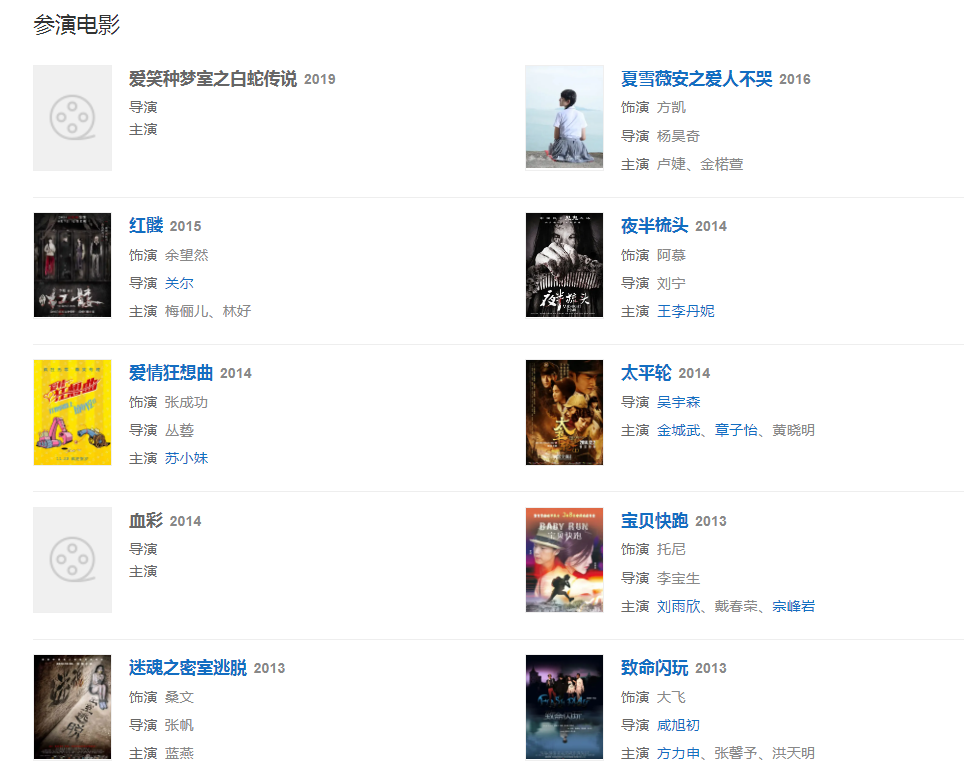View actor 宗峰岩's page
This screenshot has width=964, height=783.
click(793, 606)
